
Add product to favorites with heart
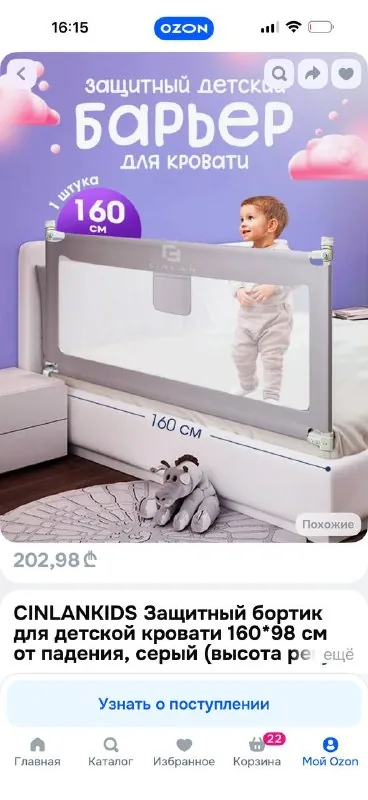coord(346,74)
